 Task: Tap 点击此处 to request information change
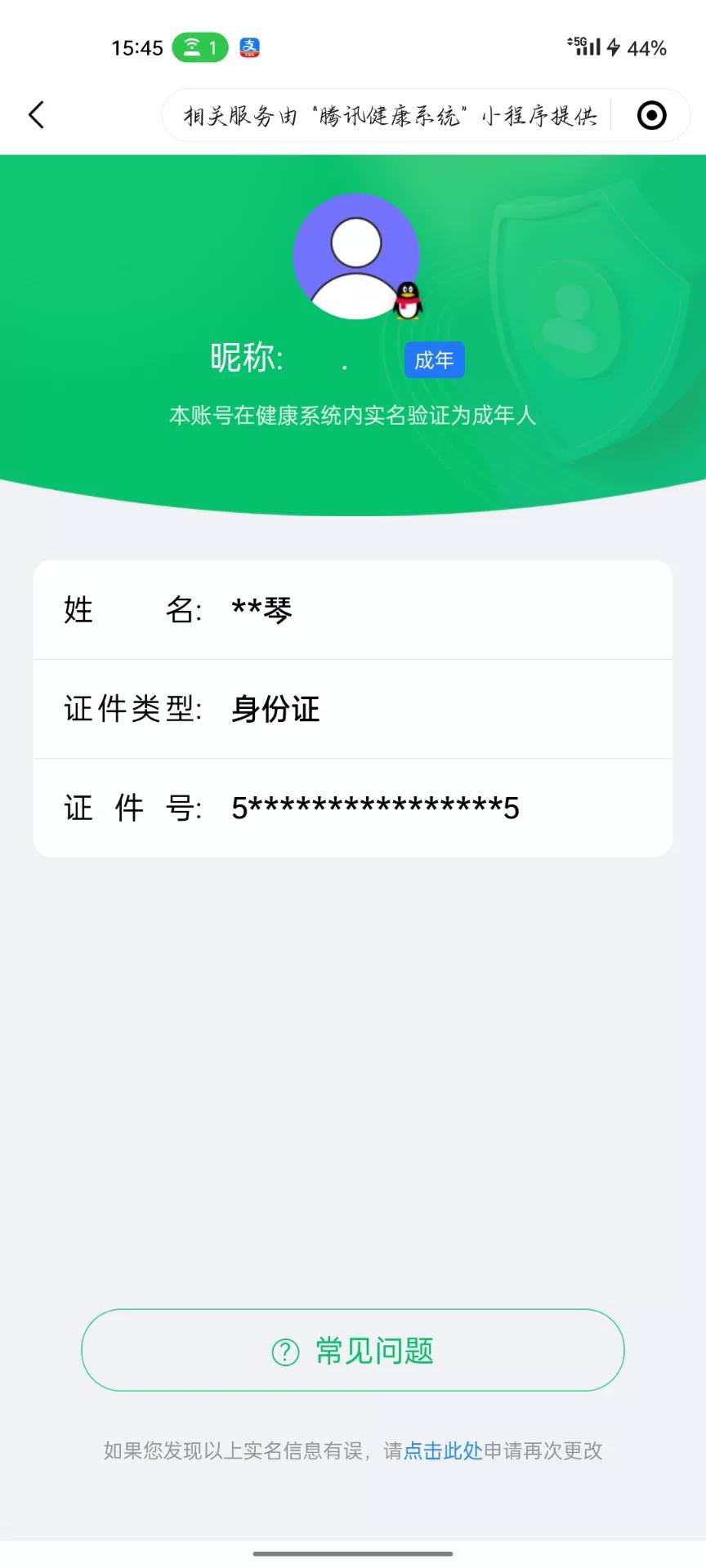(445, 1450)
